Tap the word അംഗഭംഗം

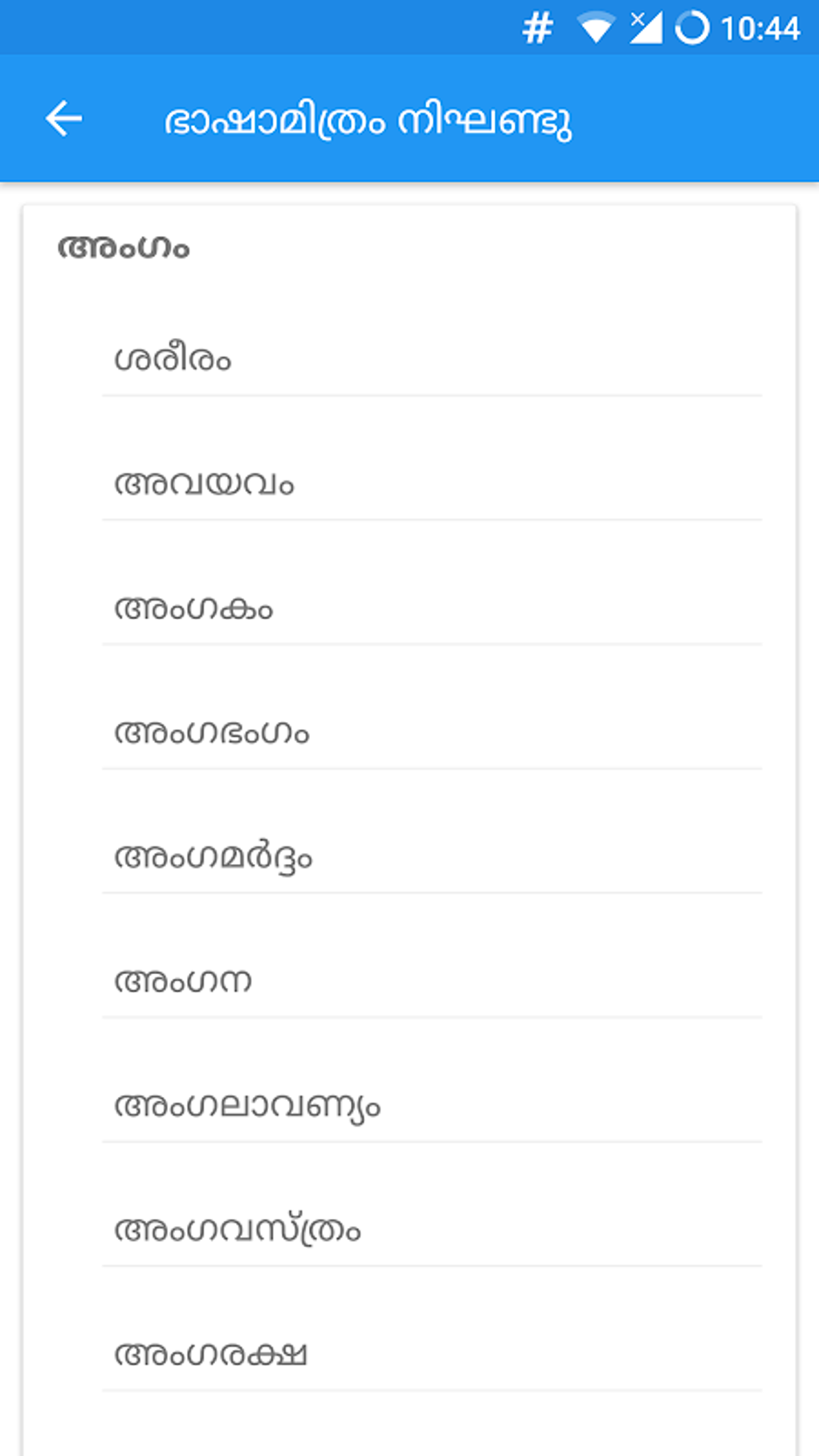click(x=211, y=732)
